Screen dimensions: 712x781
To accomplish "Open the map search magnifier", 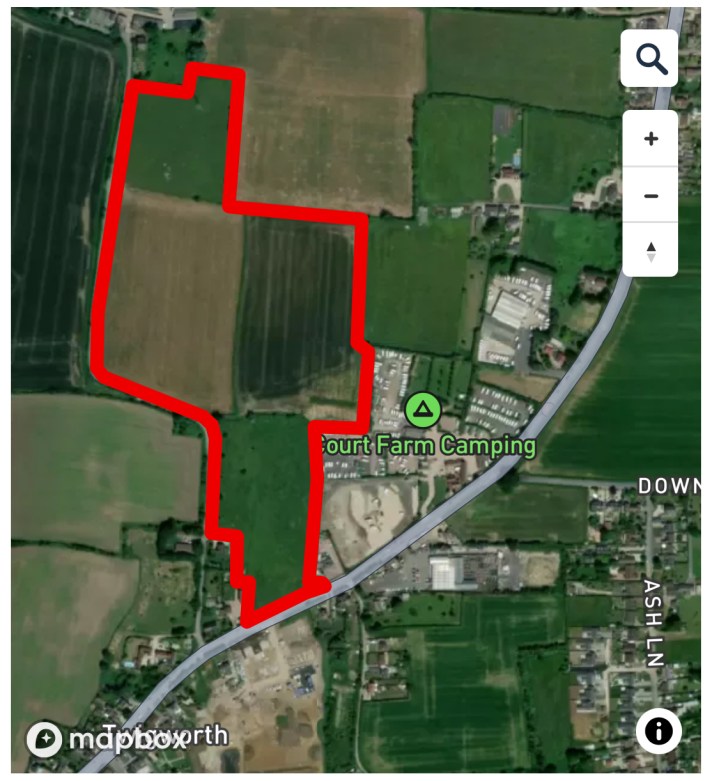I will coord(650,59).
